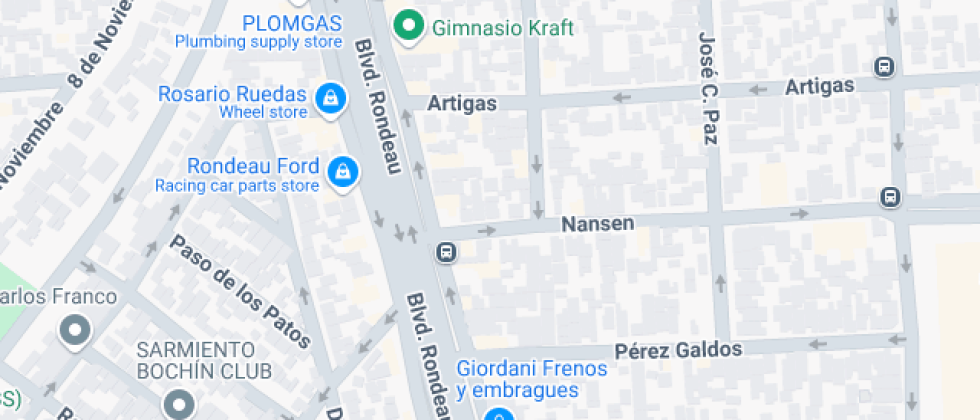
Task: Open the Sarmiento Bochín Club marker
Action: (x=179, y=404)
